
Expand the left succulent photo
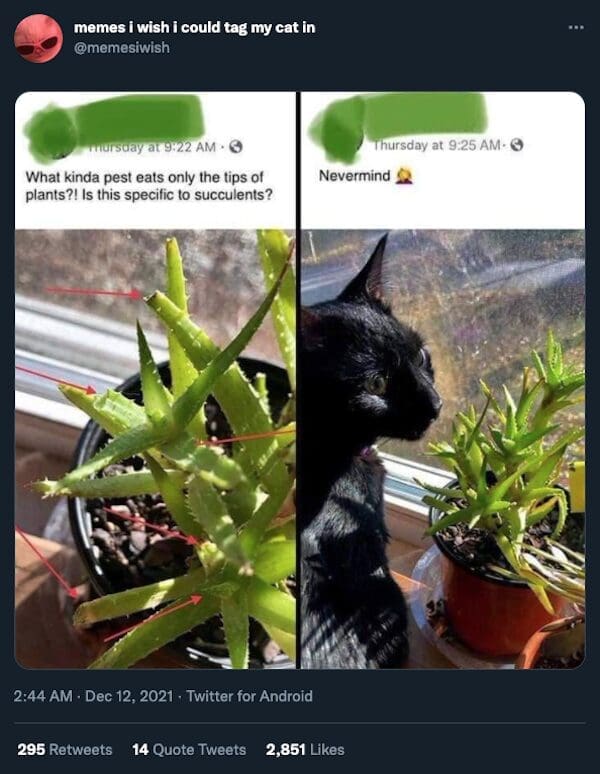click(155, 450)
